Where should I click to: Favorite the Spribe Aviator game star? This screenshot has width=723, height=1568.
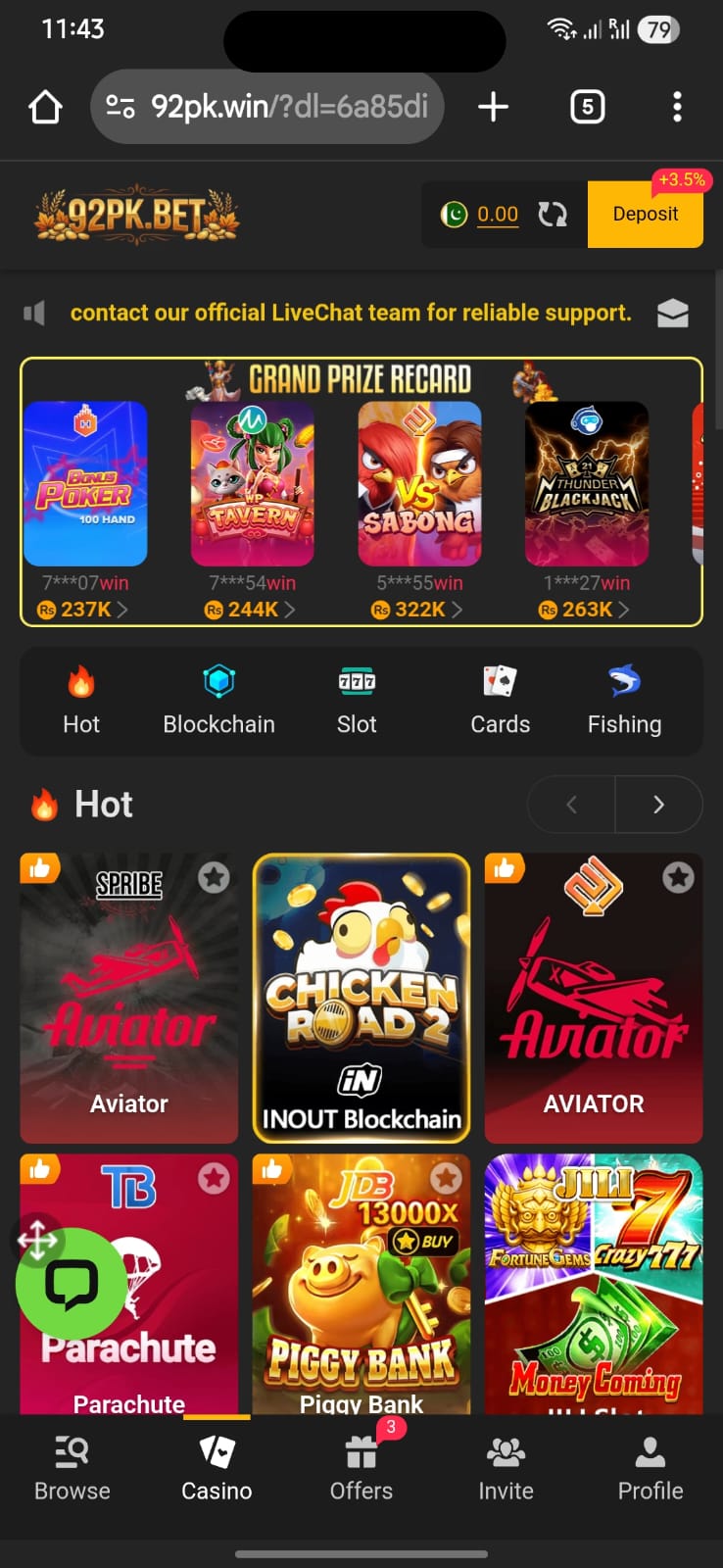[214, 877]
